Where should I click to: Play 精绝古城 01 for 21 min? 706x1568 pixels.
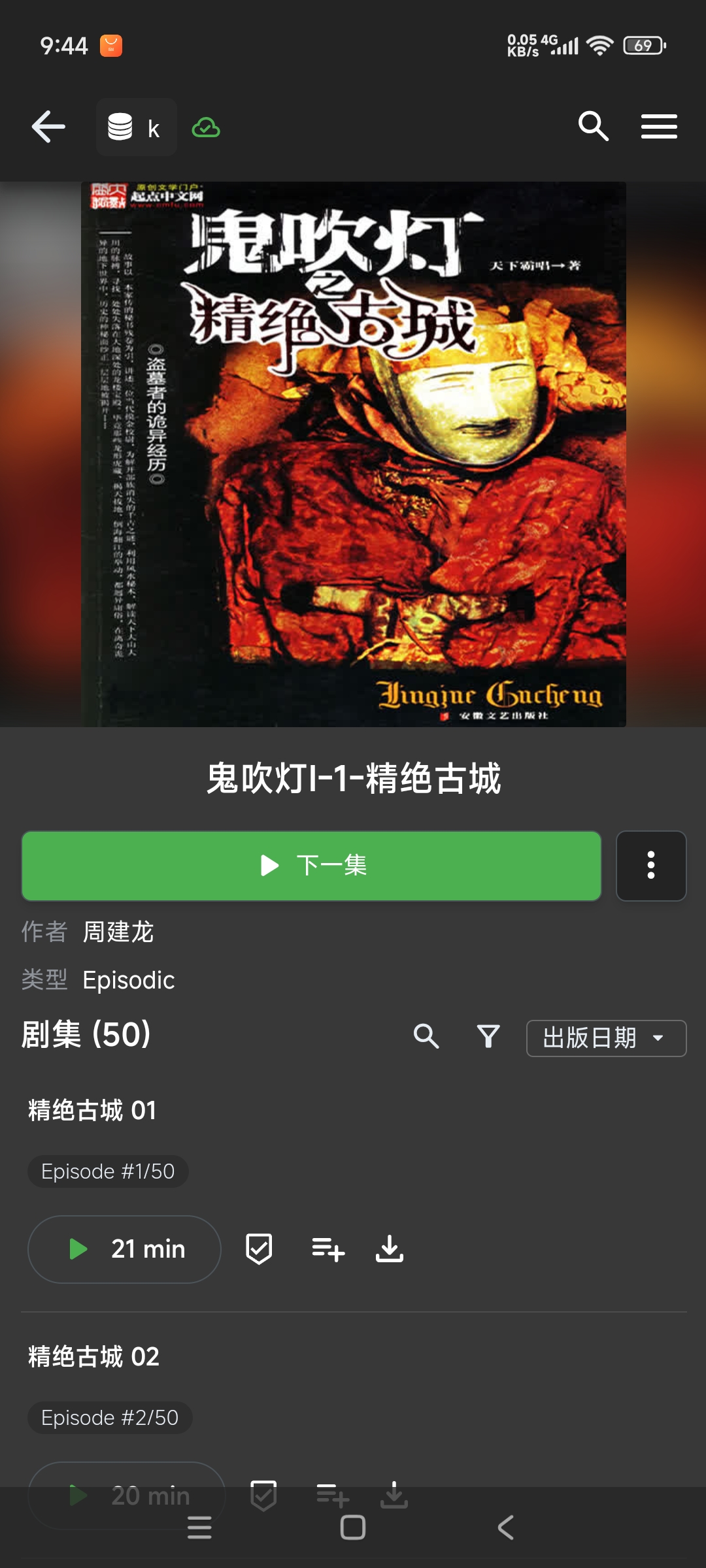tap(124, 1249)
